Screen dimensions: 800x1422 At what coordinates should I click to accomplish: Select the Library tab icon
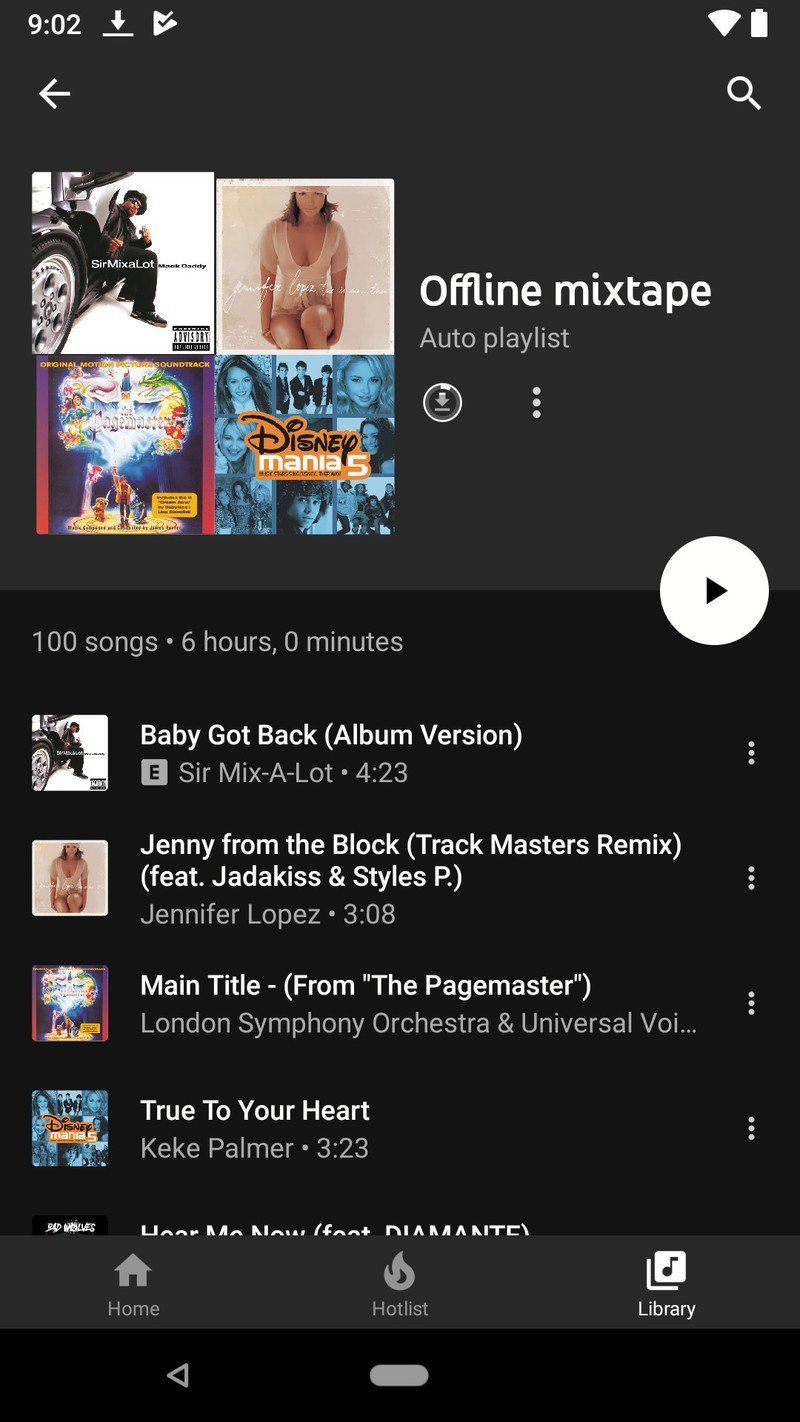click(x=666, y=1270)
